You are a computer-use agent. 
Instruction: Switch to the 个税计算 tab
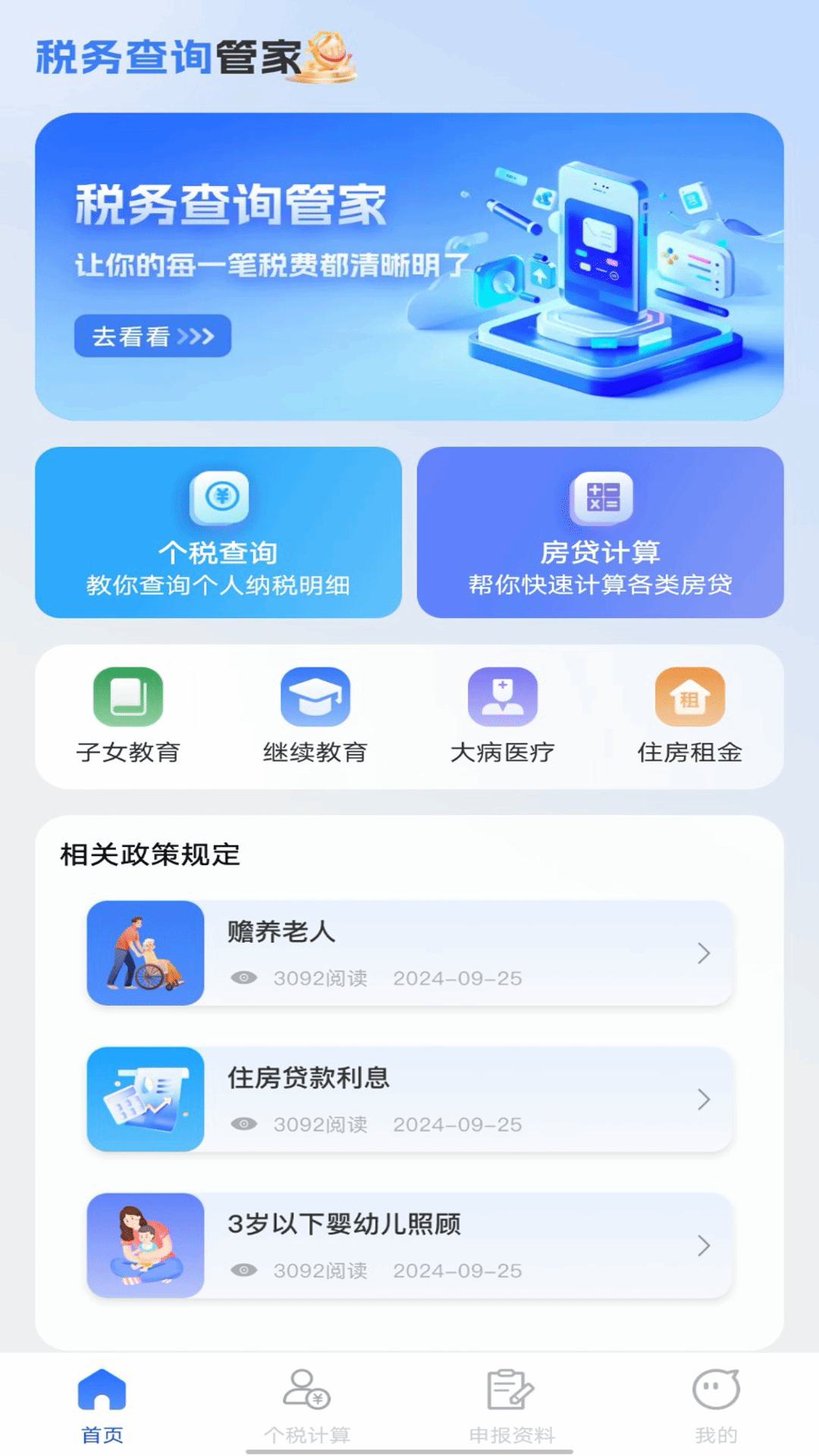307,1407
